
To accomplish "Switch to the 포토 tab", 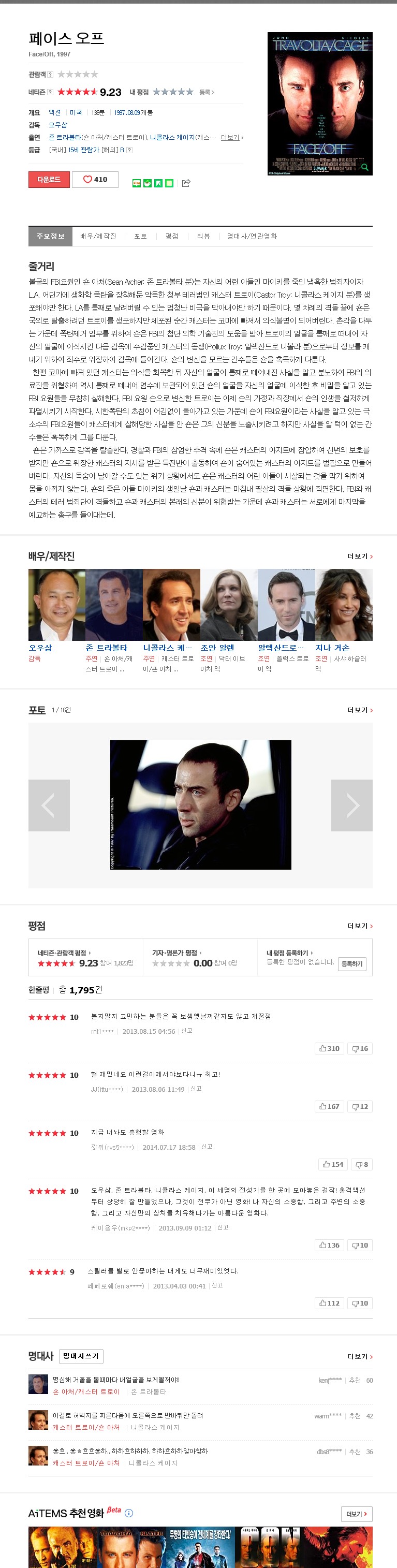I will click(x=141, y=236).
